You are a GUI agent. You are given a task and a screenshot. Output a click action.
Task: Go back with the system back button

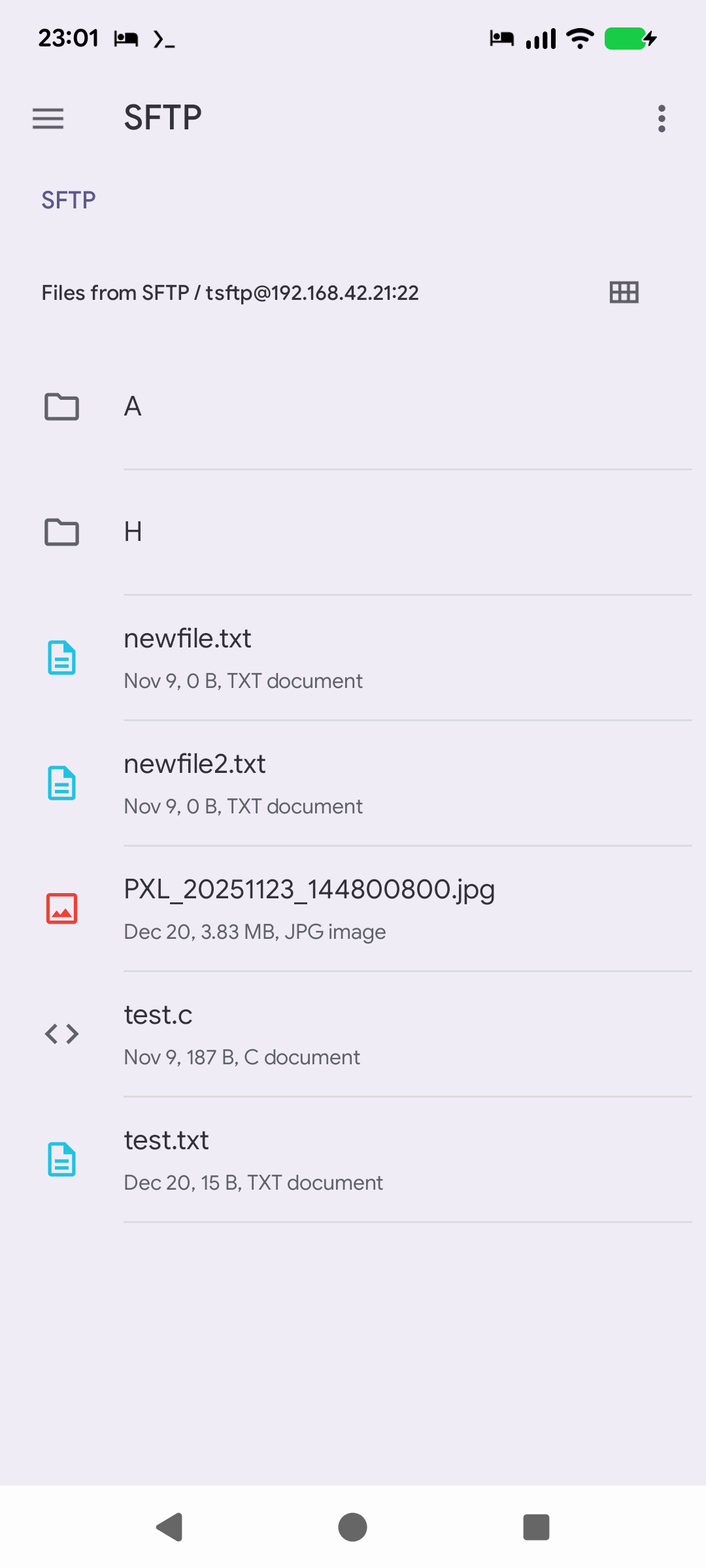click(x=170, y=1527)
